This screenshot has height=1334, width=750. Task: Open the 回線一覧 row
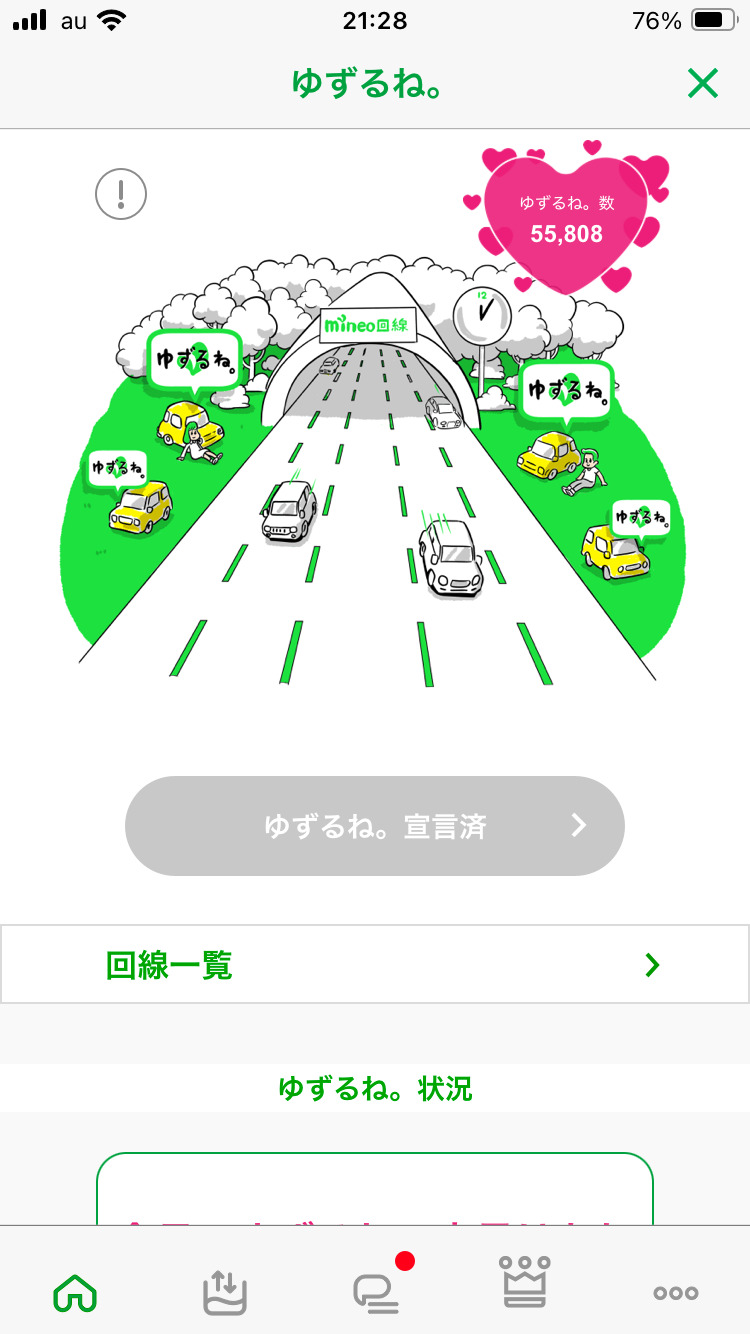tap(375, 964)
